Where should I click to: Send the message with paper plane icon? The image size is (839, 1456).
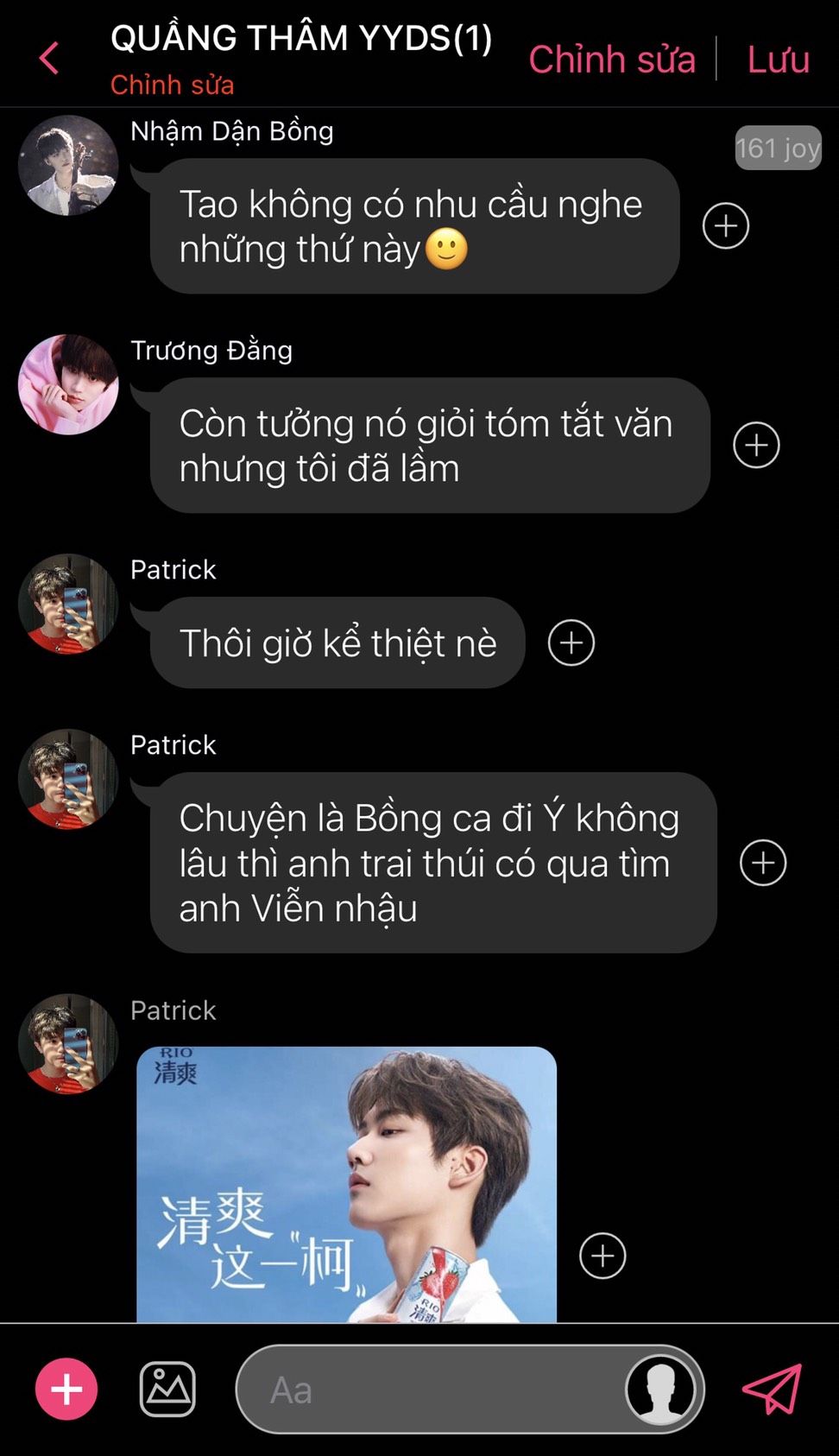pos(772,1389)
